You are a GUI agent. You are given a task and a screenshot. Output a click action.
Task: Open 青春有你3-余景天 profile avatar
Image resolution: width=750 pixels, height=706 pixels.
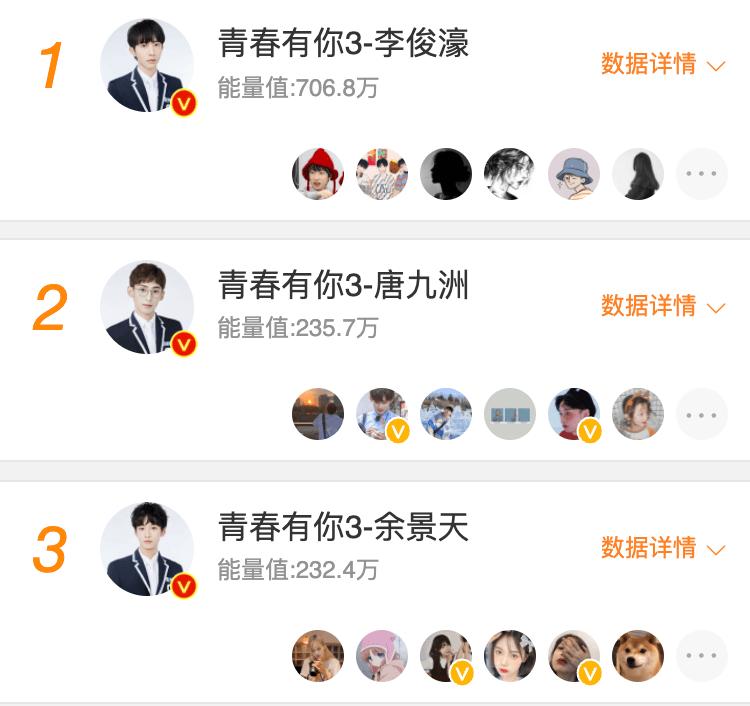point(147,549)
